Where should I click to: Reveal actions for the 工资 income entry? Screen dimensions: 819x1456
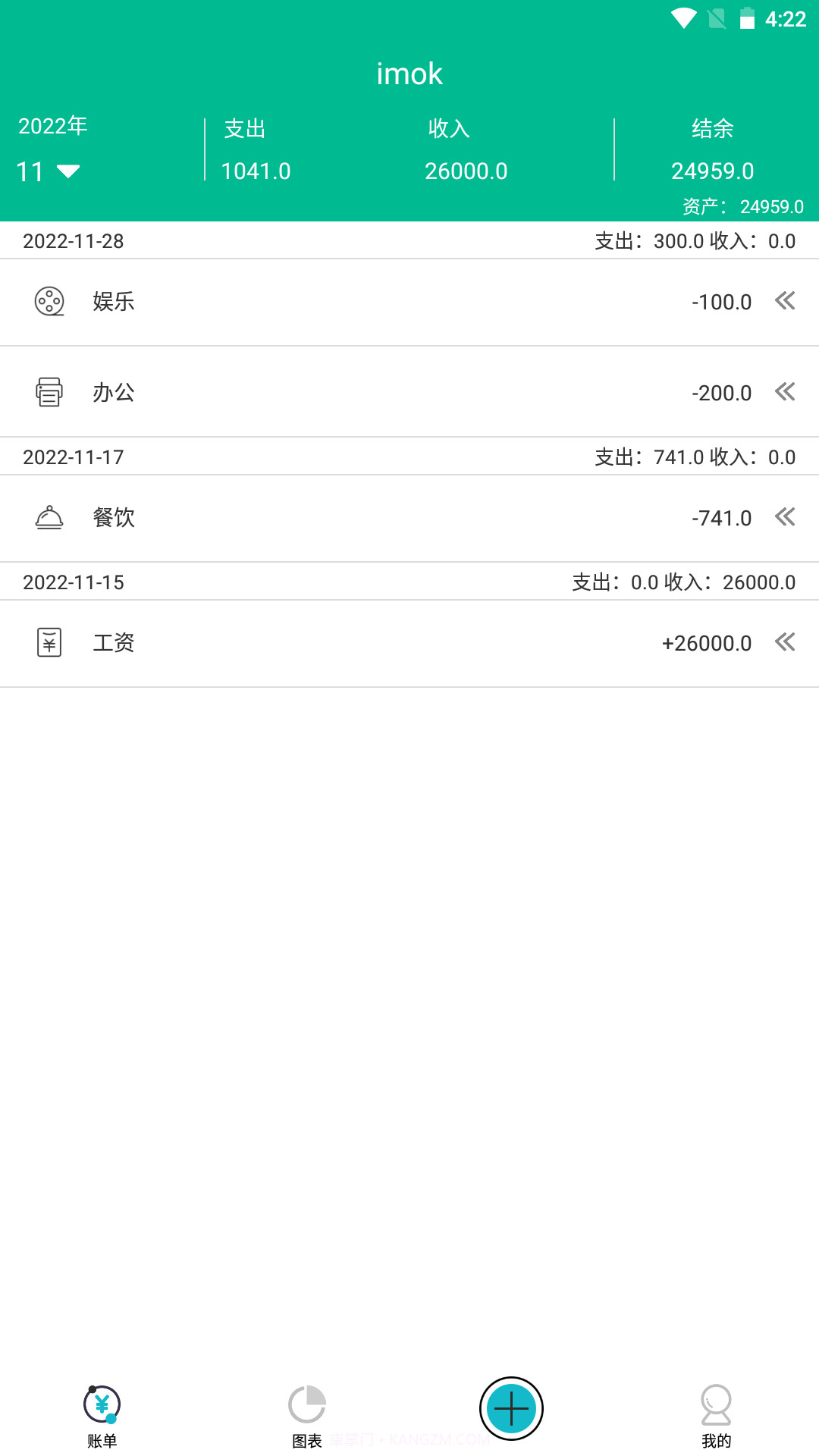pyautogui.click(x=786, y=643)
